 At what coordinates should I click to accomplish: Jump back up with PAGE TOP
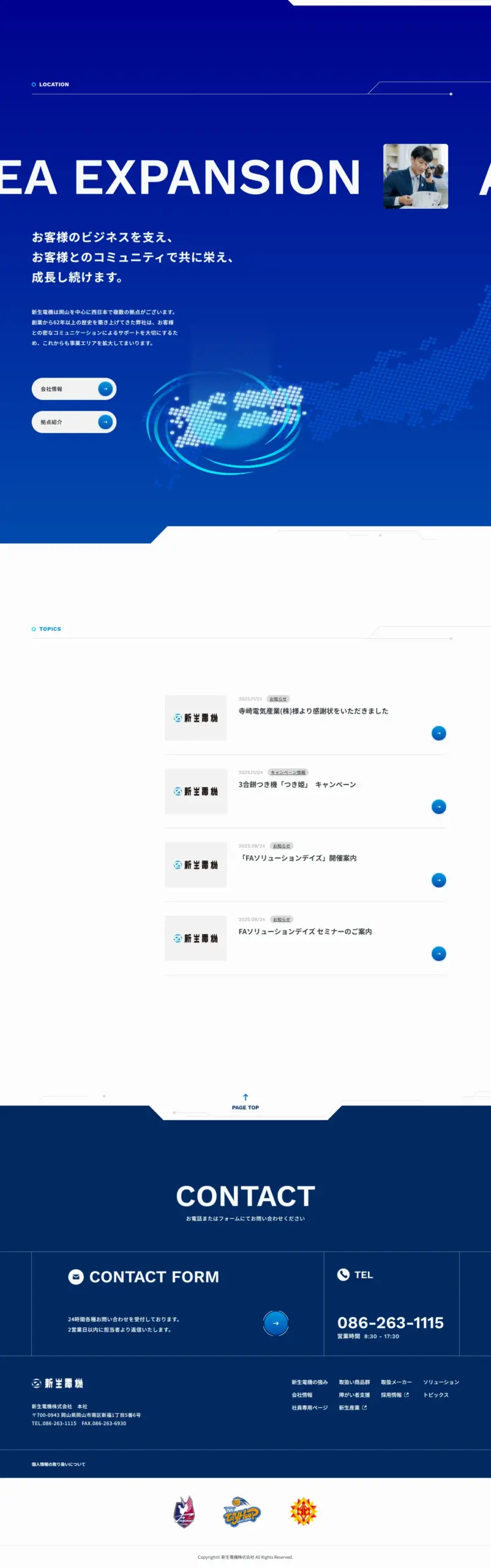click(x=245, y=1102)
